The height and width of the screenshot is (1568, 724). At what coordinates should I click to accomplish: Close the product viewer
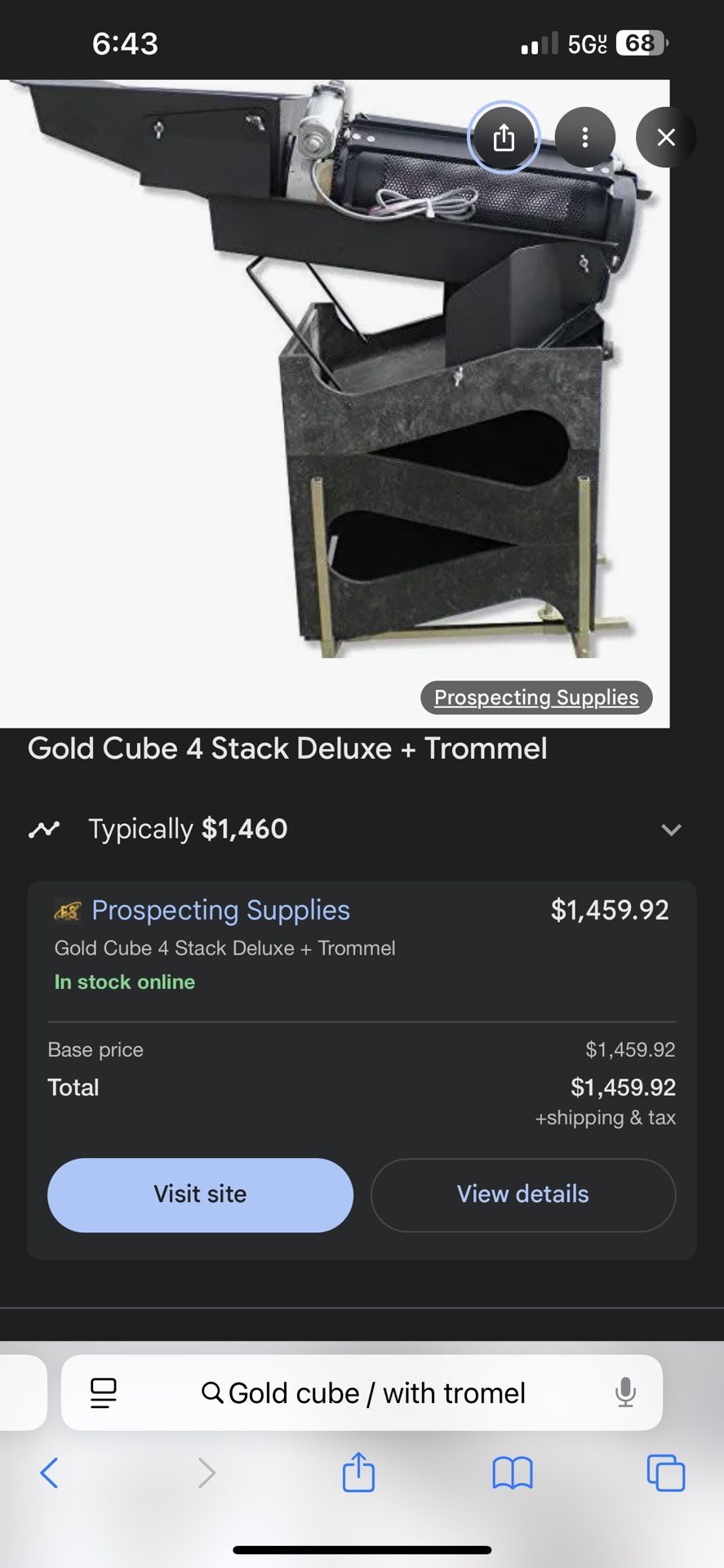point(666,137)
